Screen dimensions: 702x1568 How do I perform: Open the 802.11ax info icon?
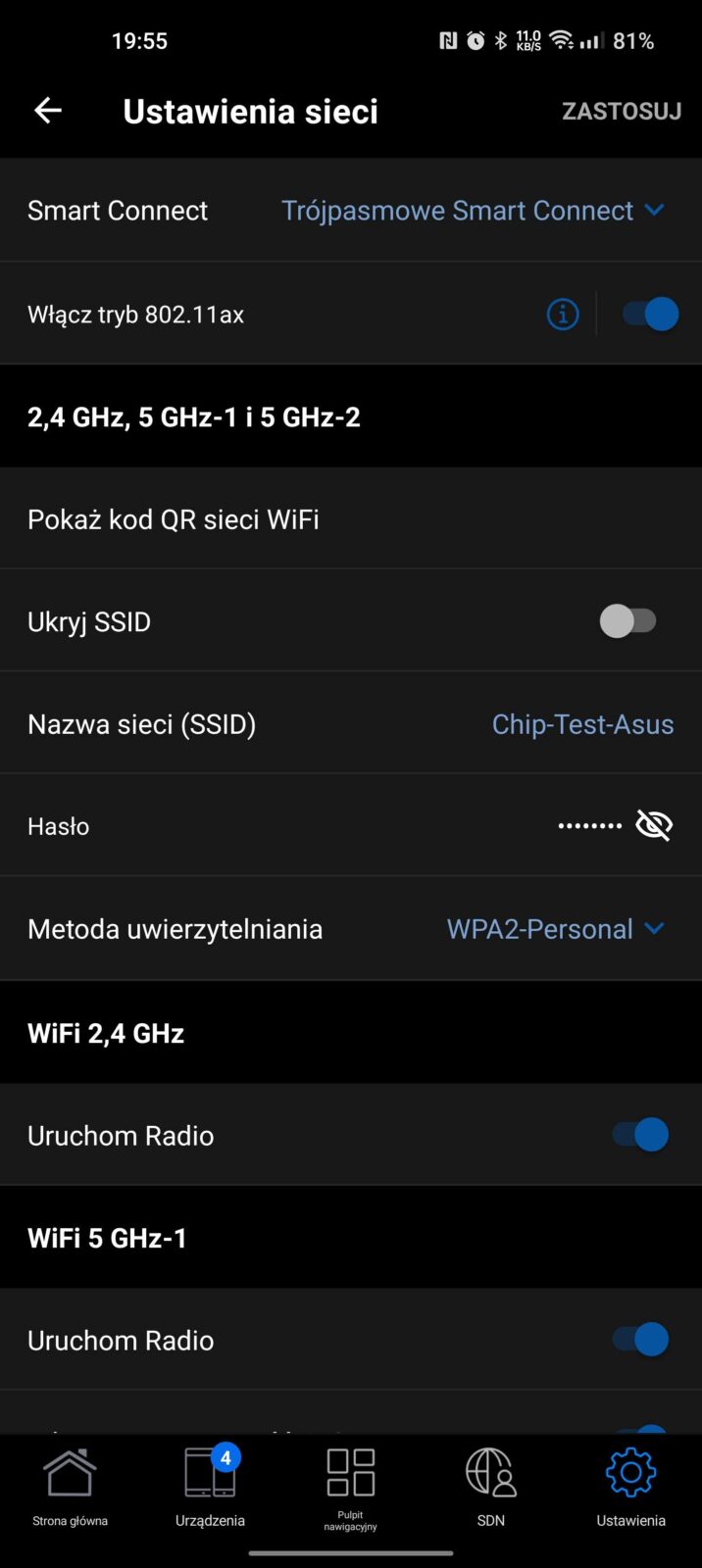pyautogui.click(x=563, y=315)
